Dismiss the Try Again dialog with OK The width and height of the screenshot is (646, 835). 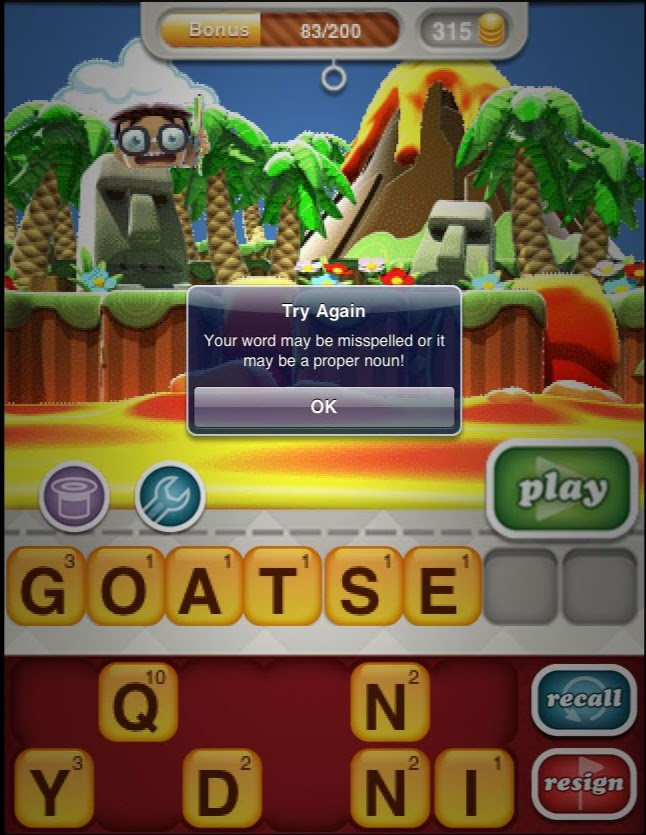pyautogui.click(x=323, y=407)
